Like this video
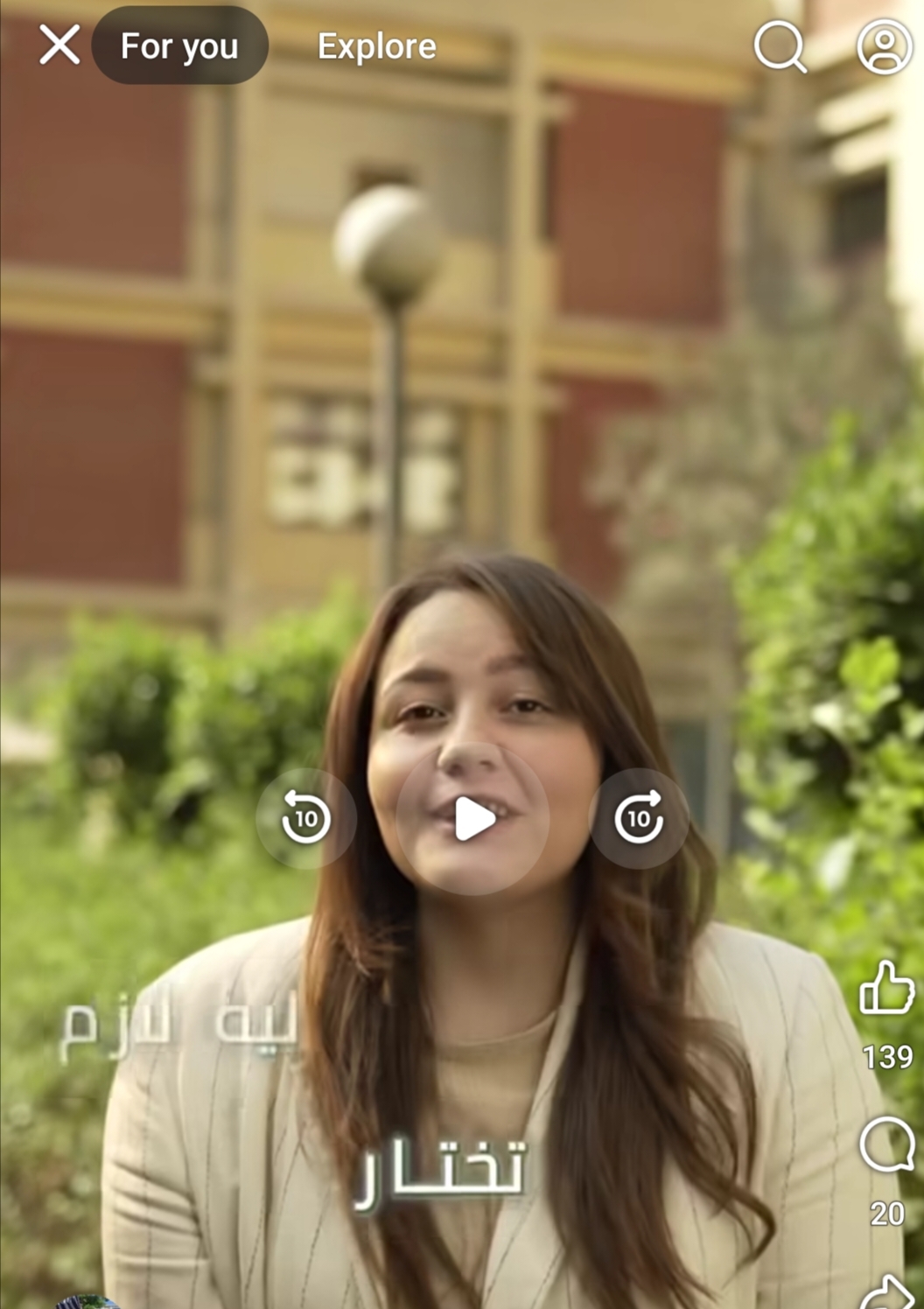 point(886,989)
